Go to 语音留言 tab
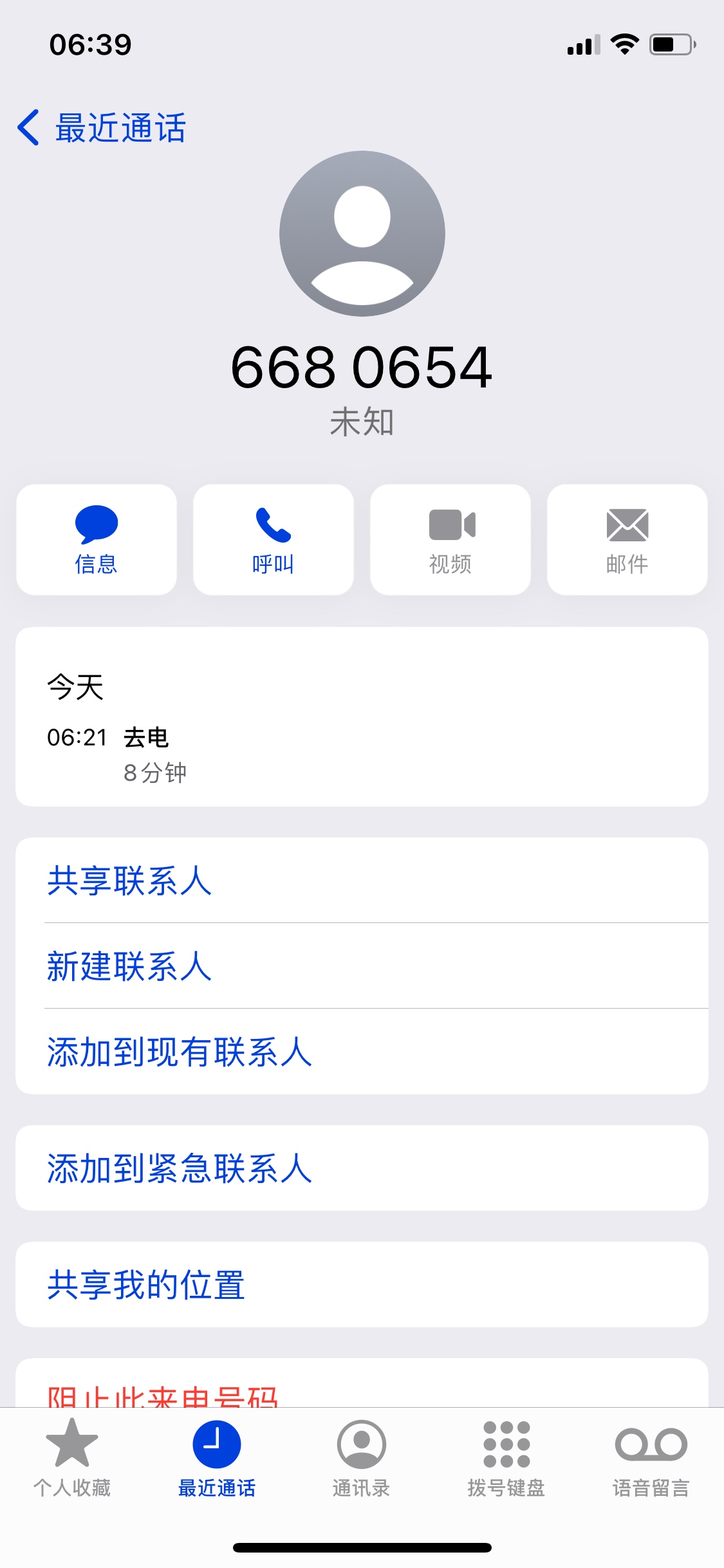 click(x=651, y=1457)
